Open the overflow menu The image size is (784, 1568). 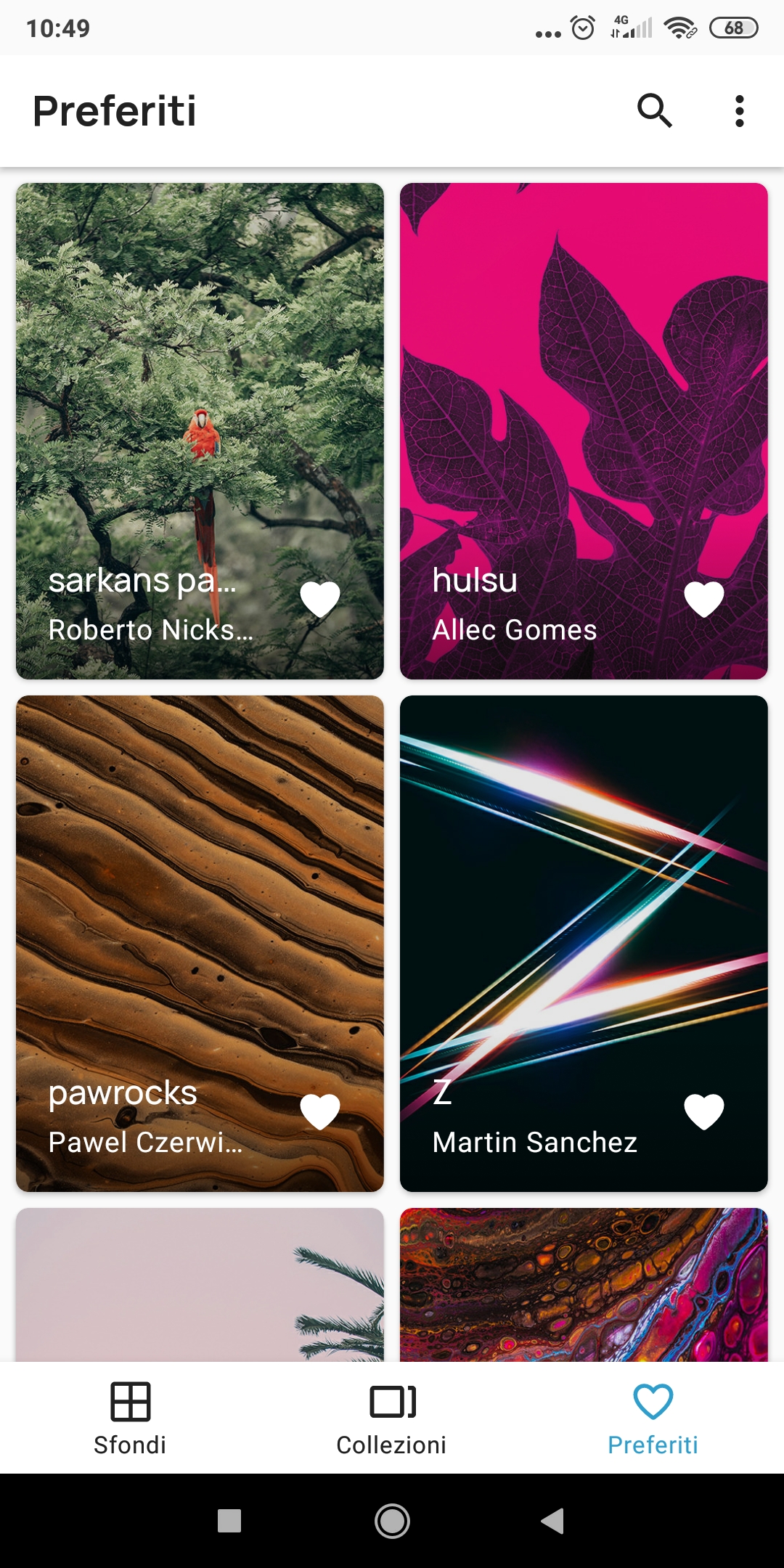click(x=739, y=111)
